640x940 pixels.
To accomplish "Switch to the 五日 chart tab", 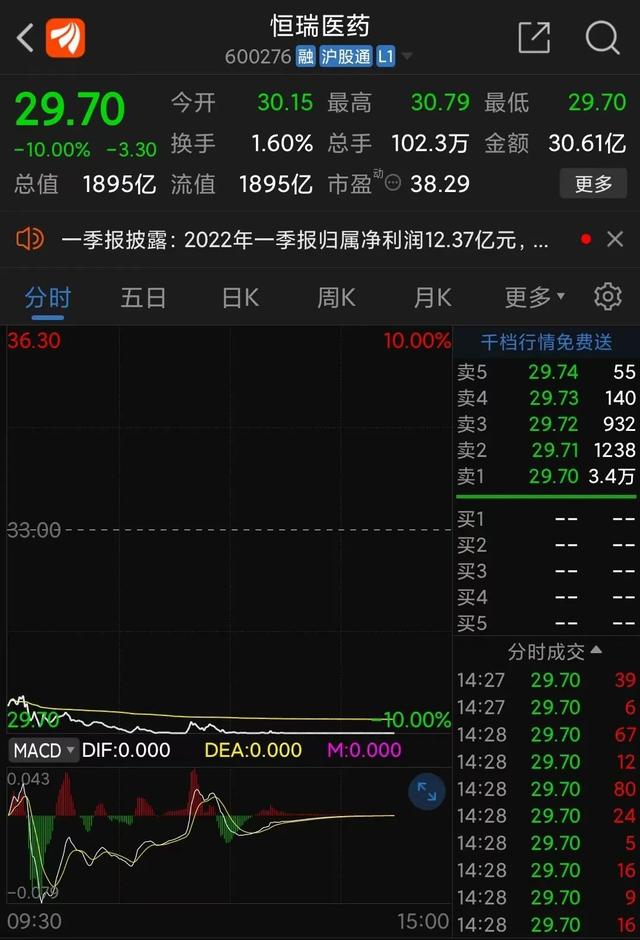I will coord(143,297).
